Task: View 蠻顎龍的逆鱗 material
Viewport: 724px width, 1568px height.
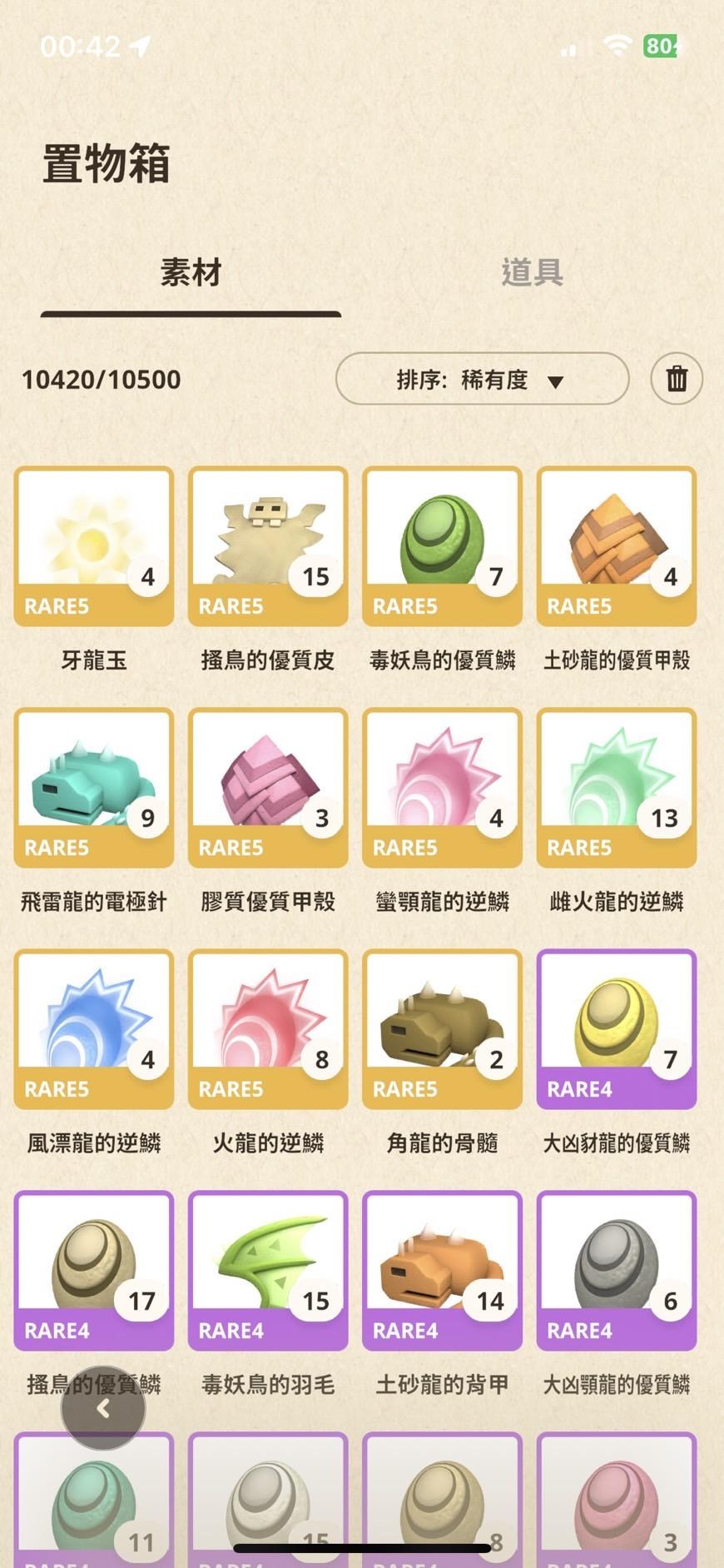Action: (442, 787)
